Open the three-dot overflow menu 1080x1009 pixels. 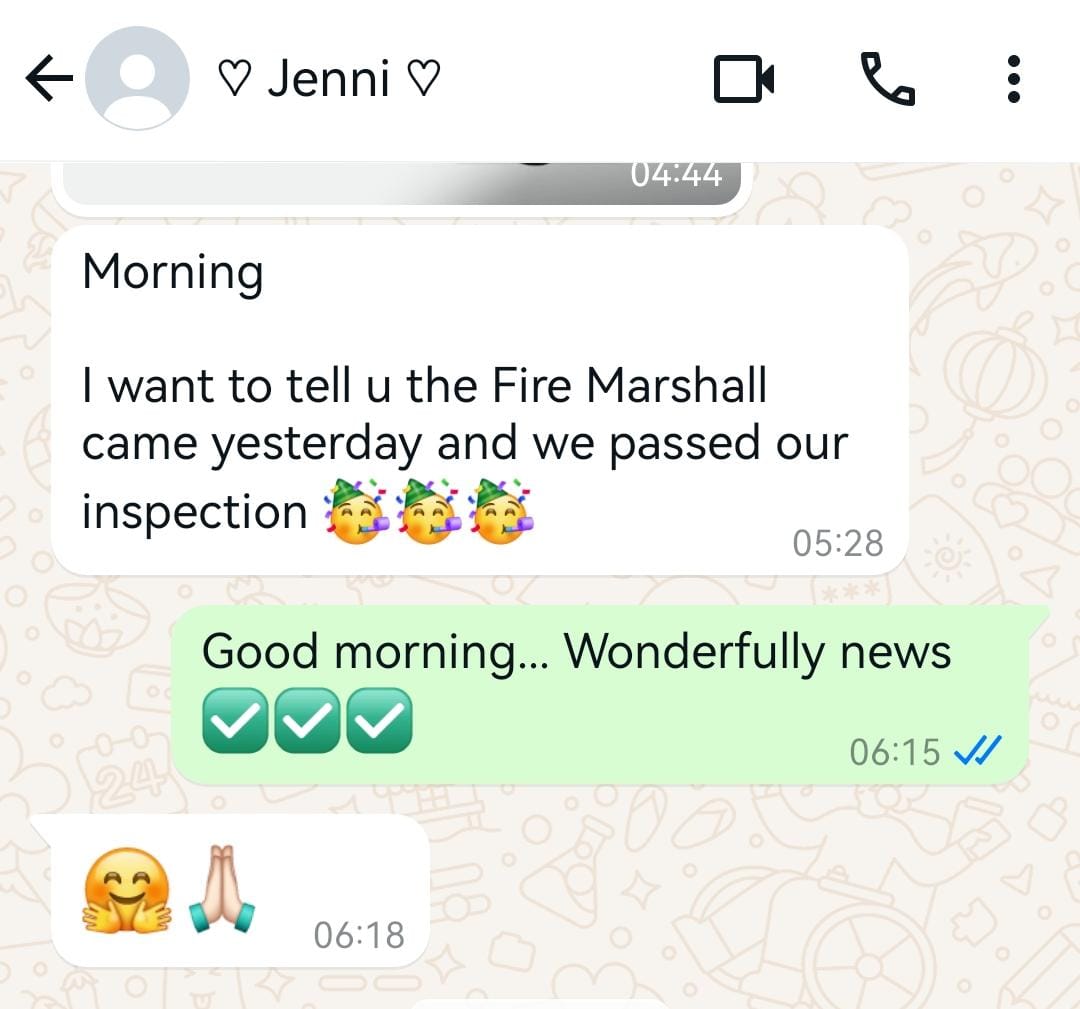1013,79
